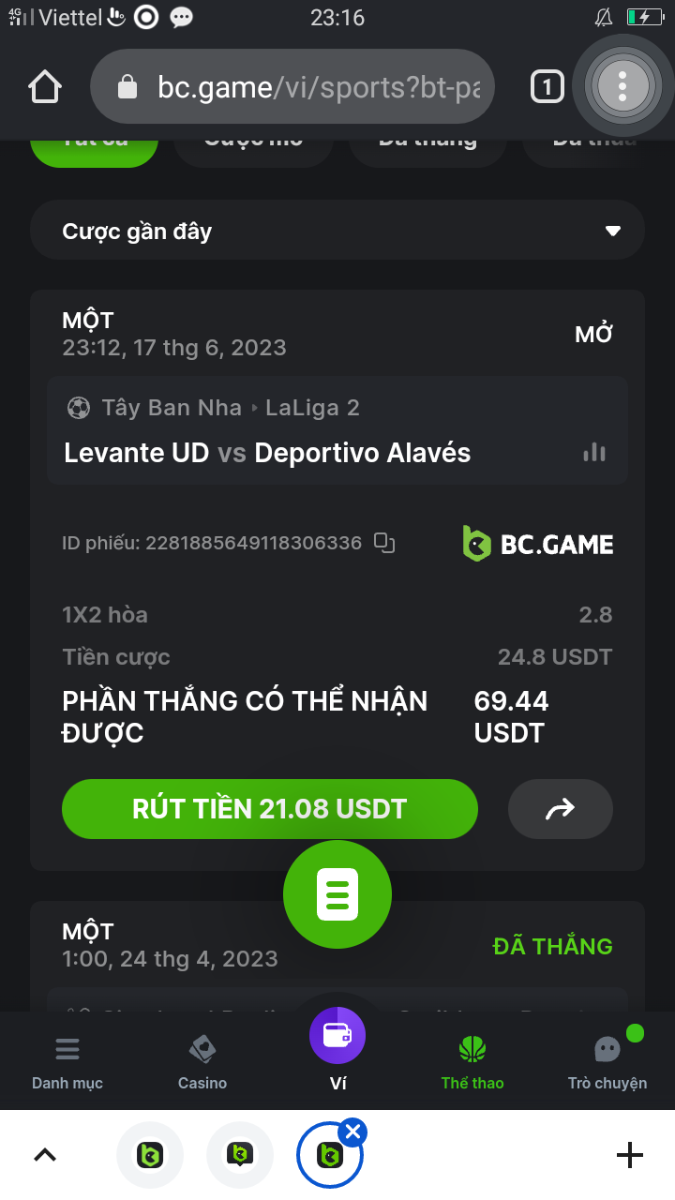Open the tab switcher showing 1 tab
Image resolution: width=675 pixels, height=1200 pixels.
pos(546,87)
